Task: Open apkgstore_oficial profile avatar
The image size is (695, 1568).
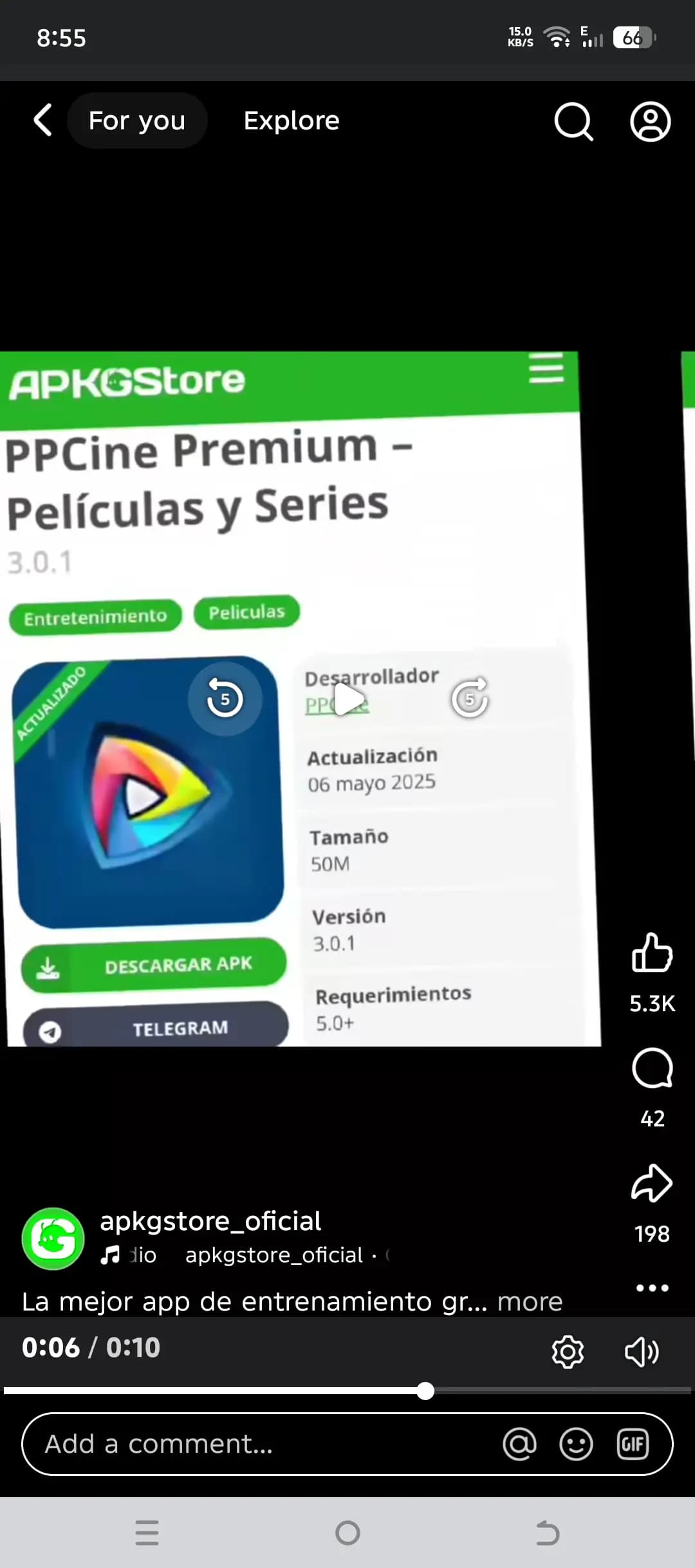Action: click(53, 1238)
